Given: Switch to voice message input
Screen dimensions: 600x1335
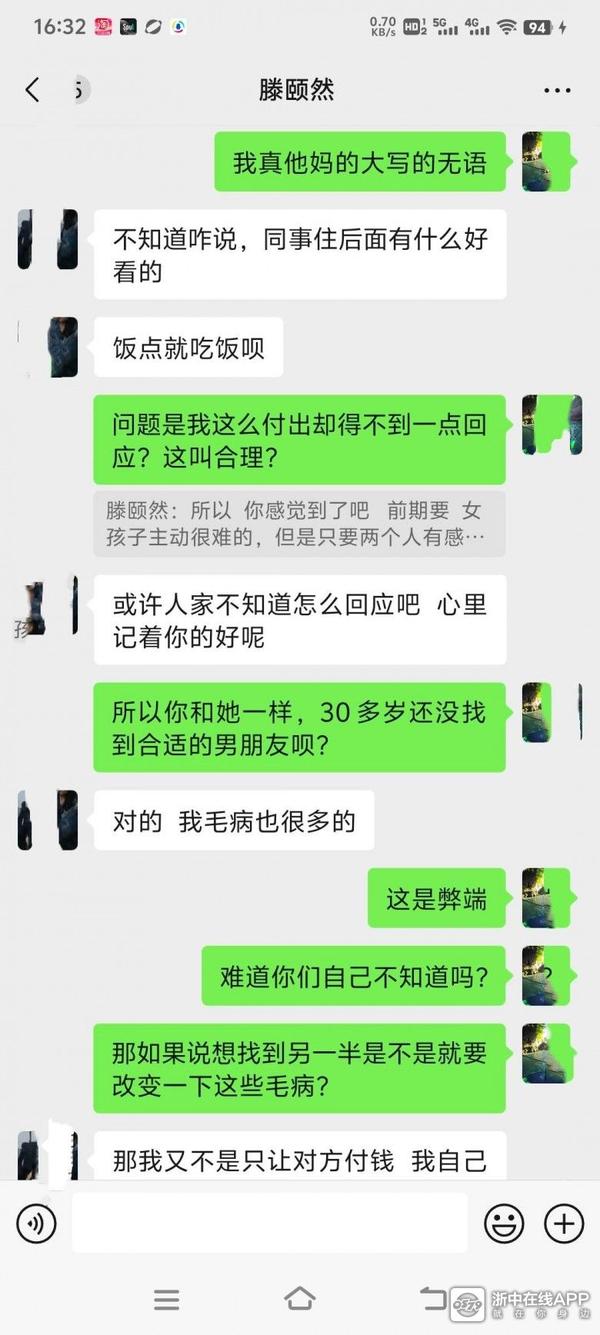Looking at the screenshot, I should pos(37,1222).
